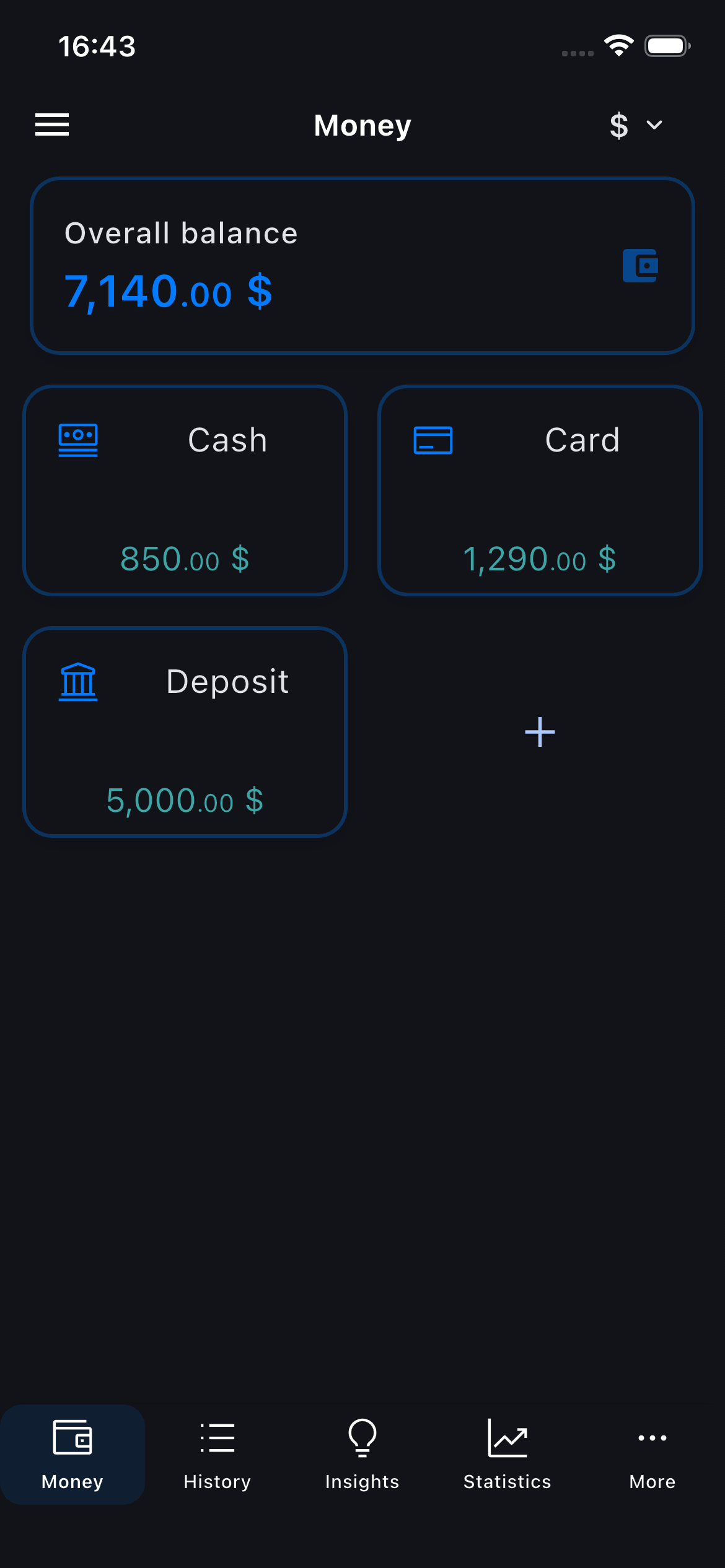Click the wallet icon on Overall balance
The image size is (725, 1568).
coord(641,264)
